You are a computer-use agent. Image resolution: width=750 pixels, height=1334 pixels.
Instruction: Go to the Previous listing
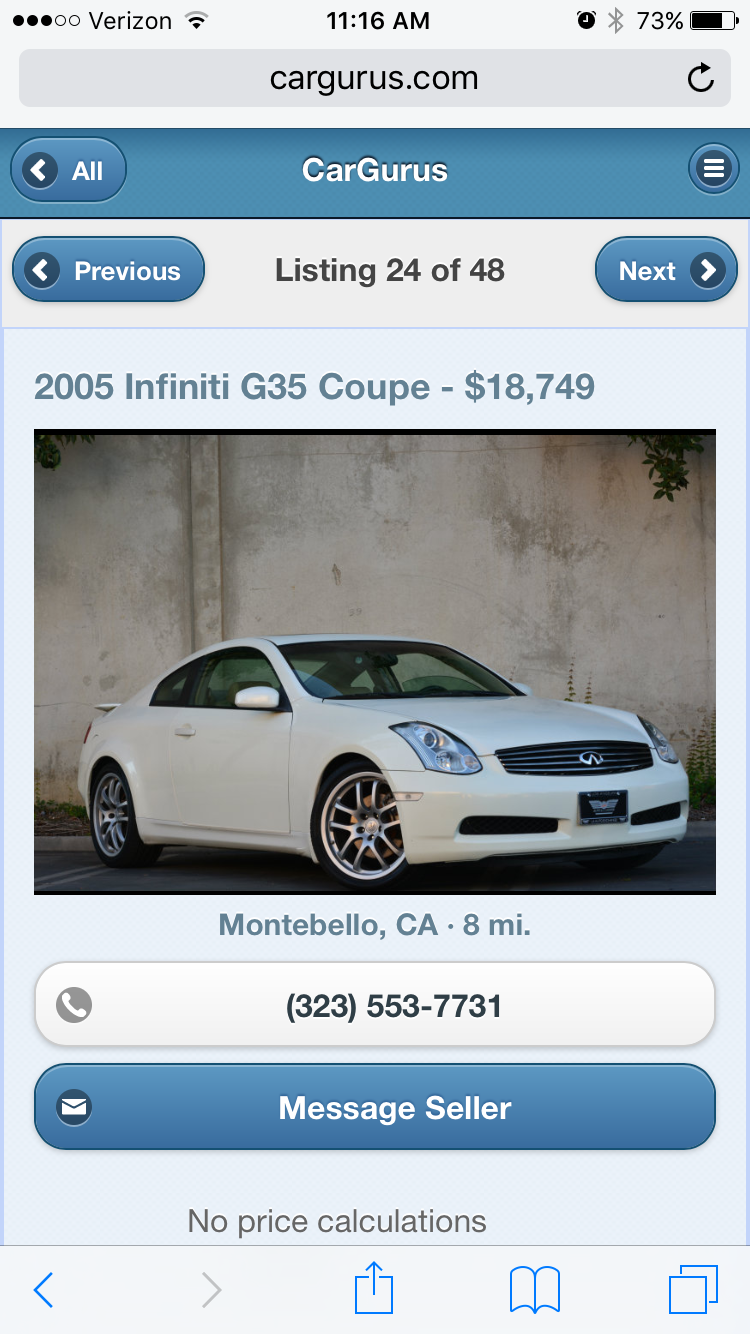click(x=108, y=270)
